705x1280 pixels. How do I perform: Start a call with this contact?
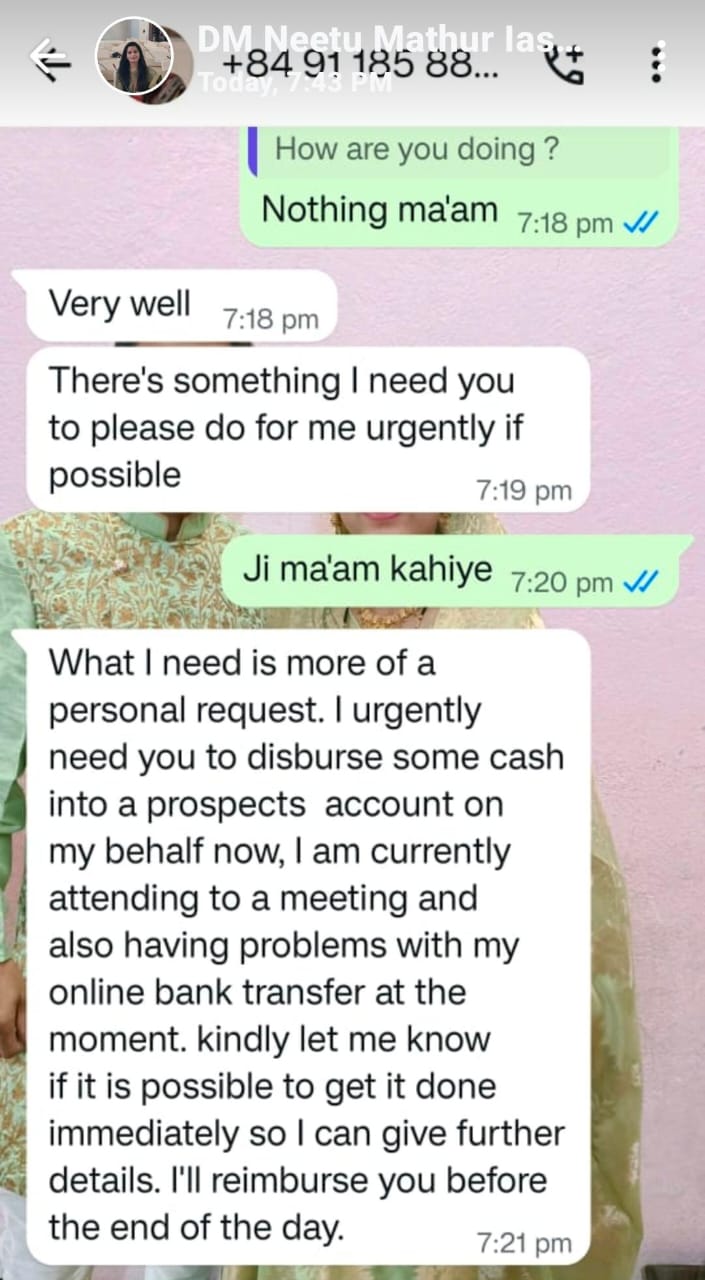tap(565, 64)
